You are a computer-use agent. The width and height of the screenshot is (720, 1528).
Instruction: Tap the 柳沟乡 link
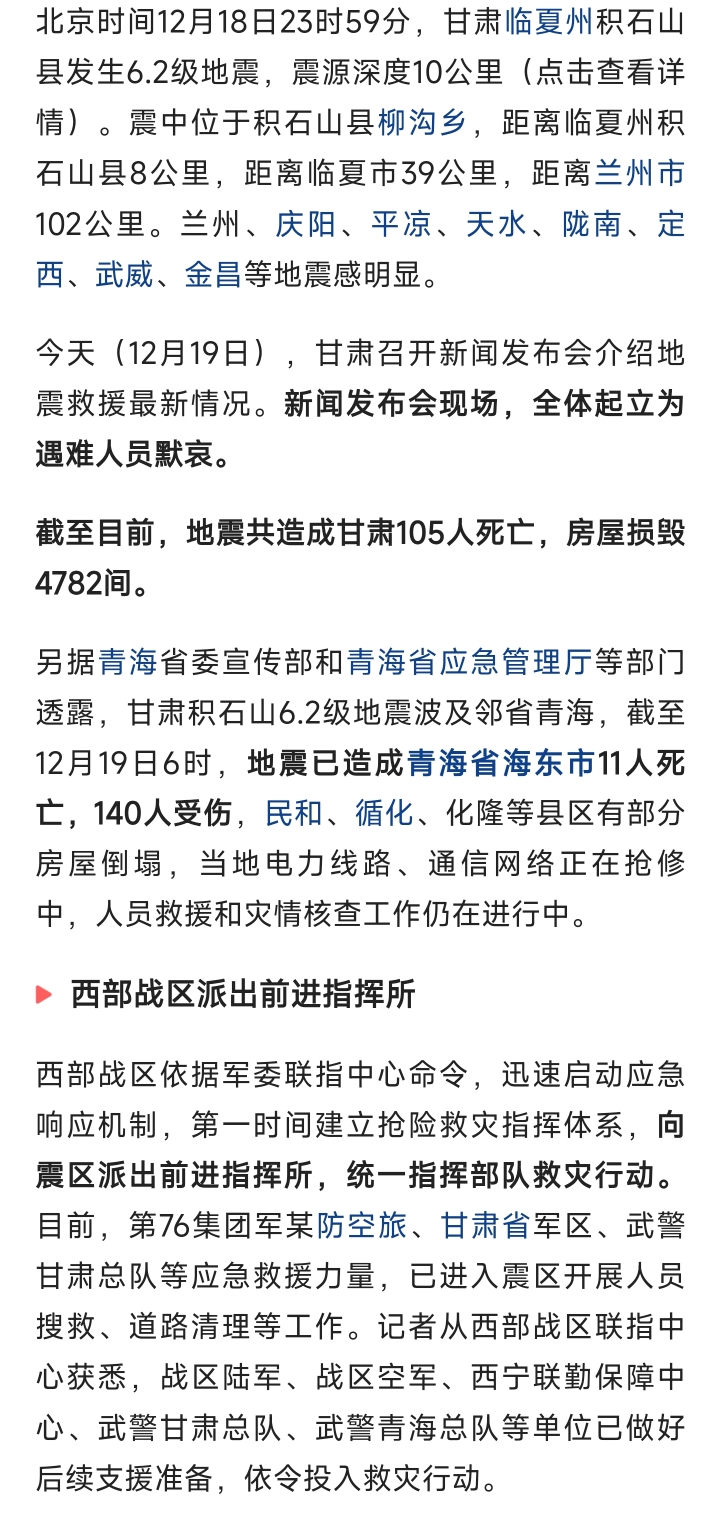(x=420, y=123)
